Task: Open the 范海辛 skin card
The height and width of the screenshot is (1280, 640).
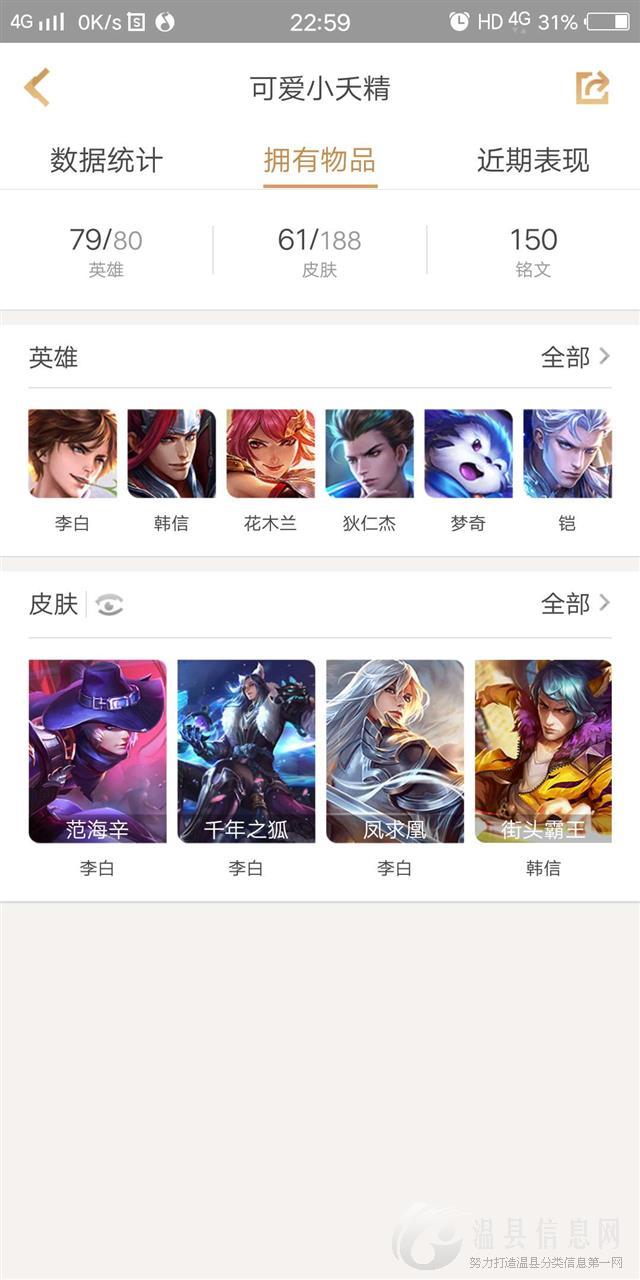Action: coord(97,751)
